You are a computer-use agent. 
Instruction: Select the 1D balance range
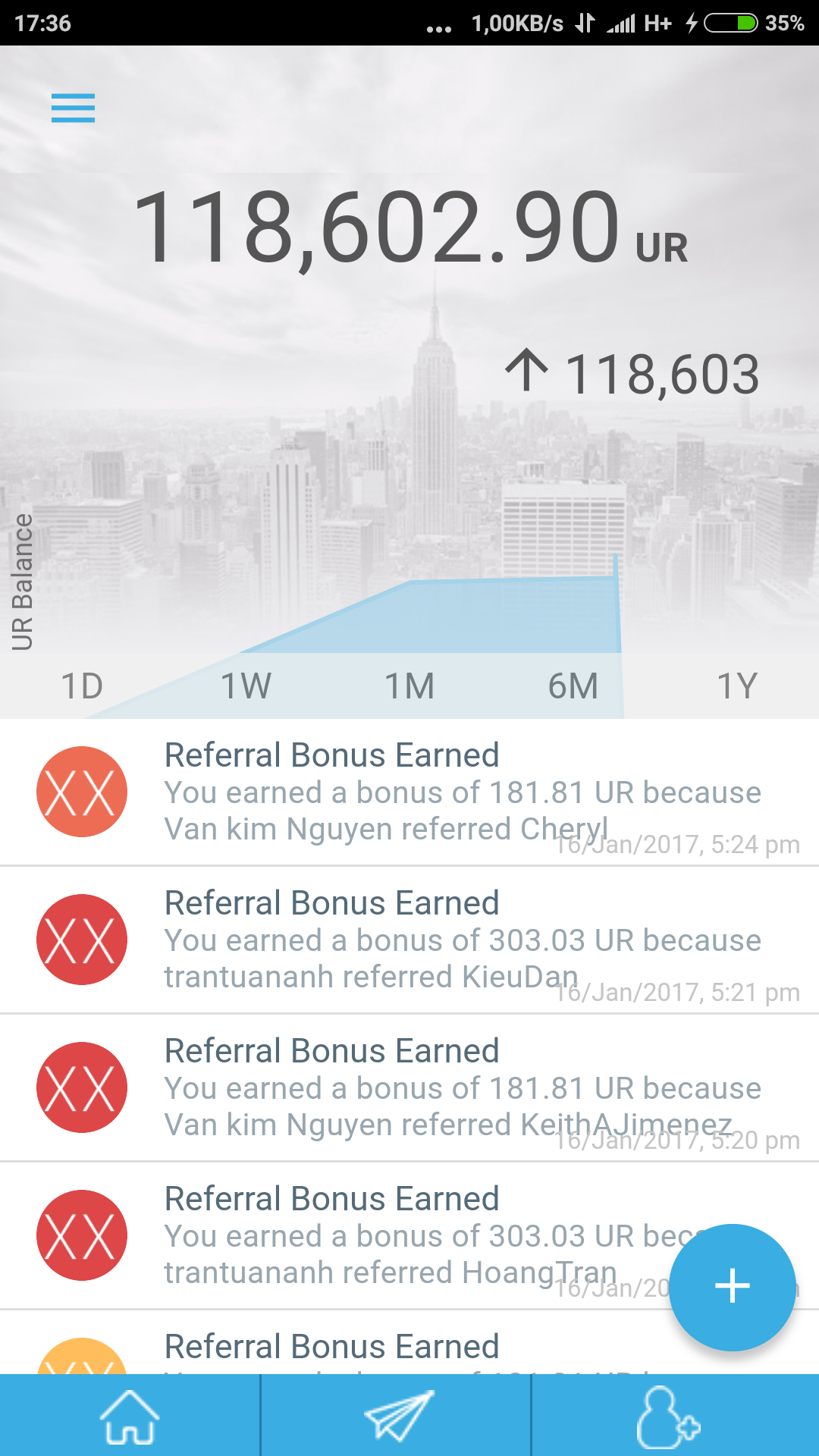coord(82,686)
